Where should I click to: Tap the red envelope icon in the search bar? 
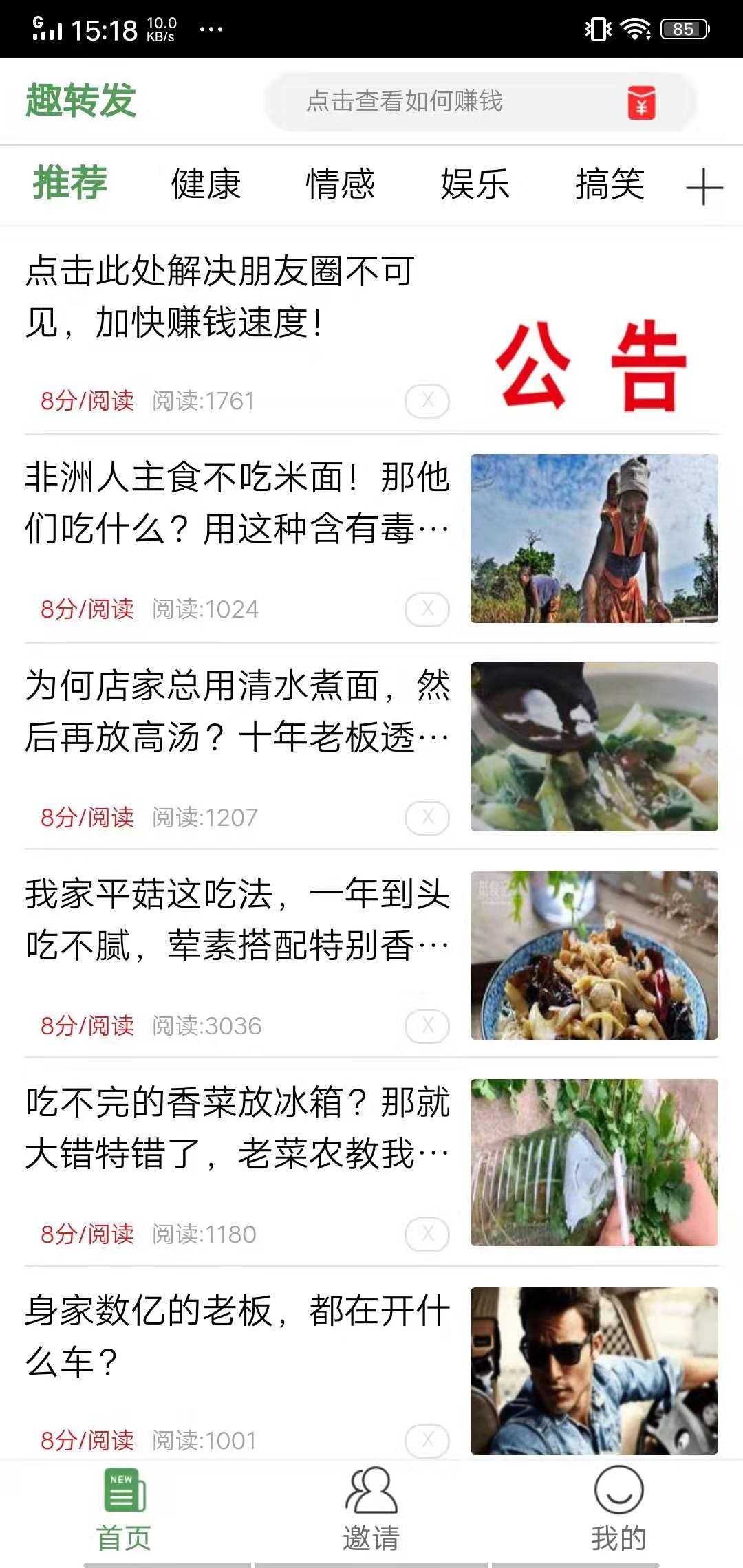tap(641, 102)
